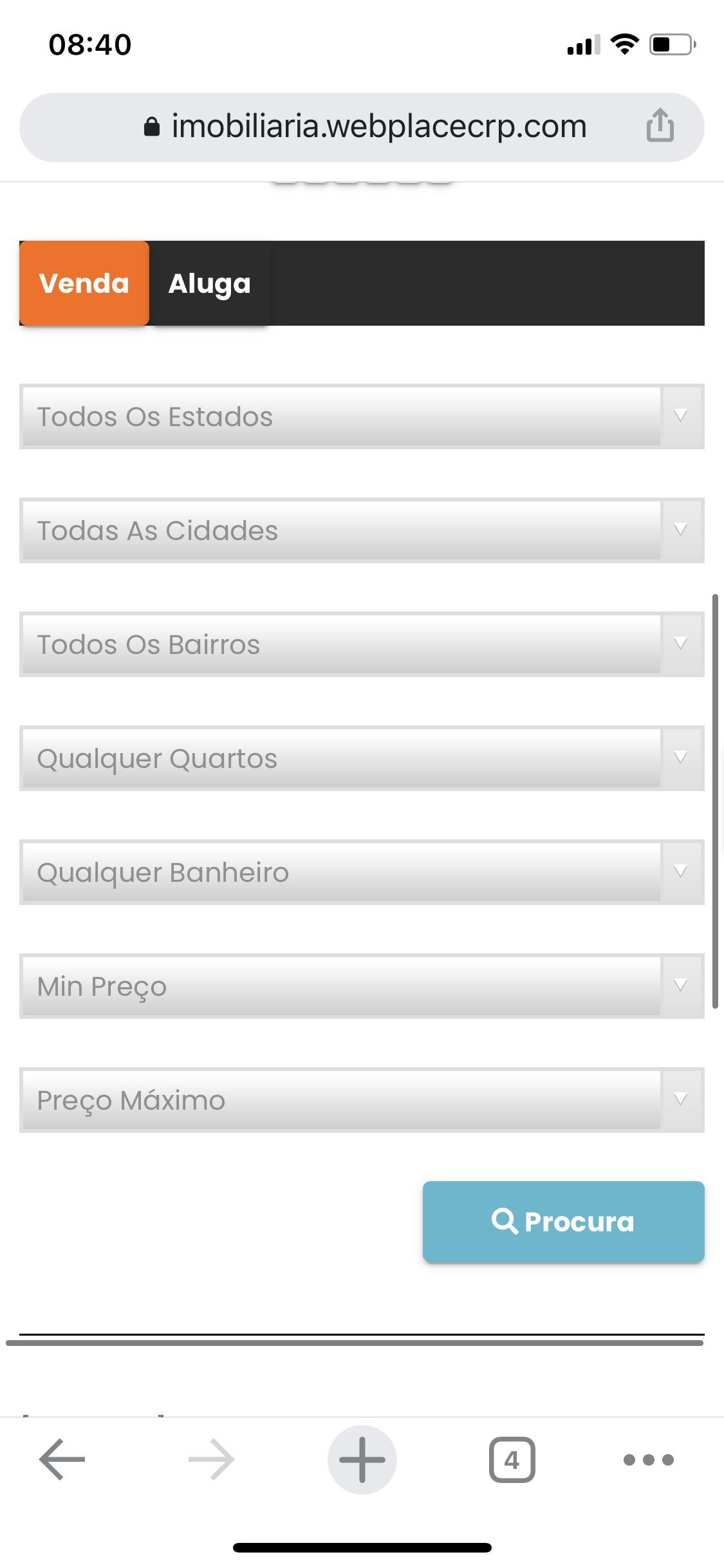Open the Todos Os Estados dropdown
Image resolution: width=724 pixels, height=1568 pixels.
(362, 416)
